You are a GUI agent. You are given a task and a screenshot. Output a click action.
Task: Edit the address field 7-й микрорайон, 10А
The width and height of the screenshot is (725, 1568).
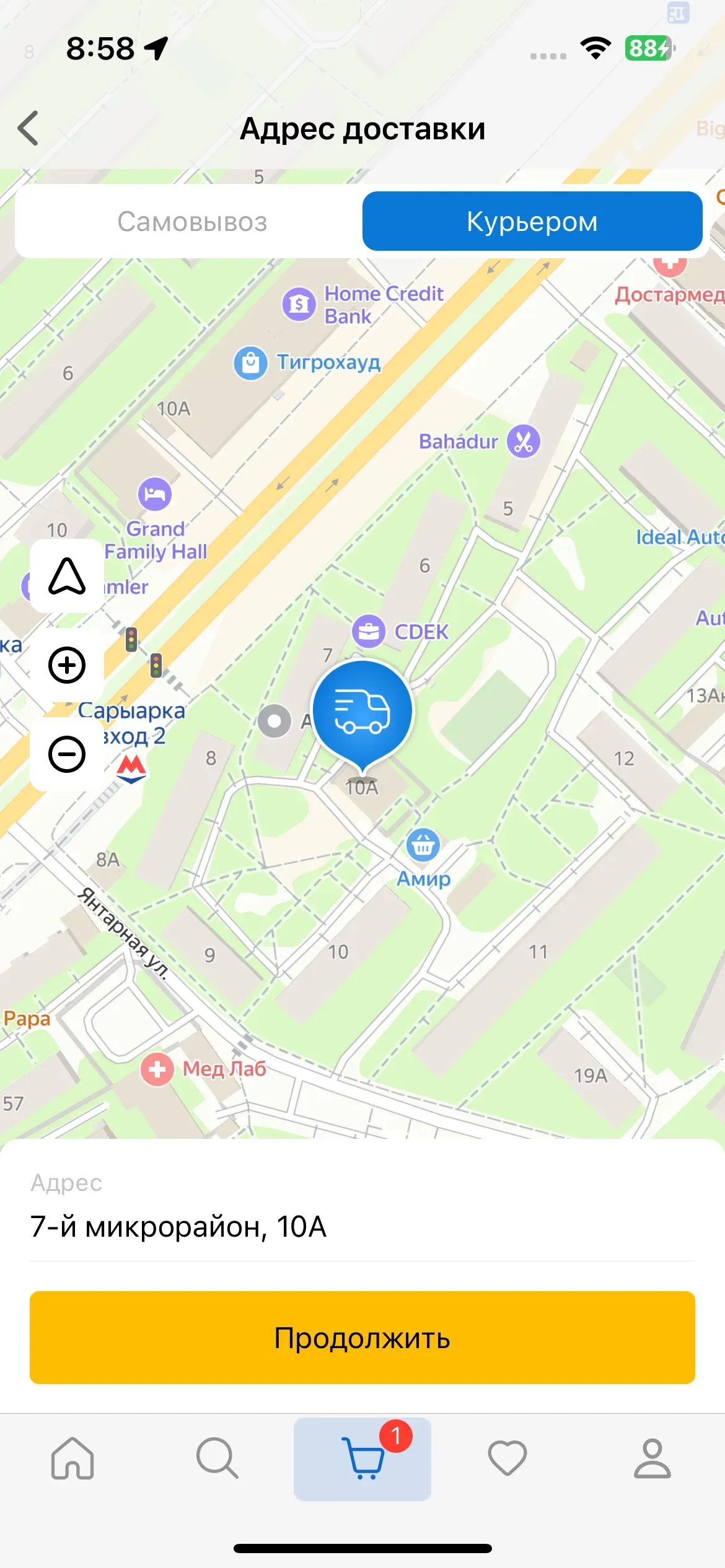(361, 1226)
